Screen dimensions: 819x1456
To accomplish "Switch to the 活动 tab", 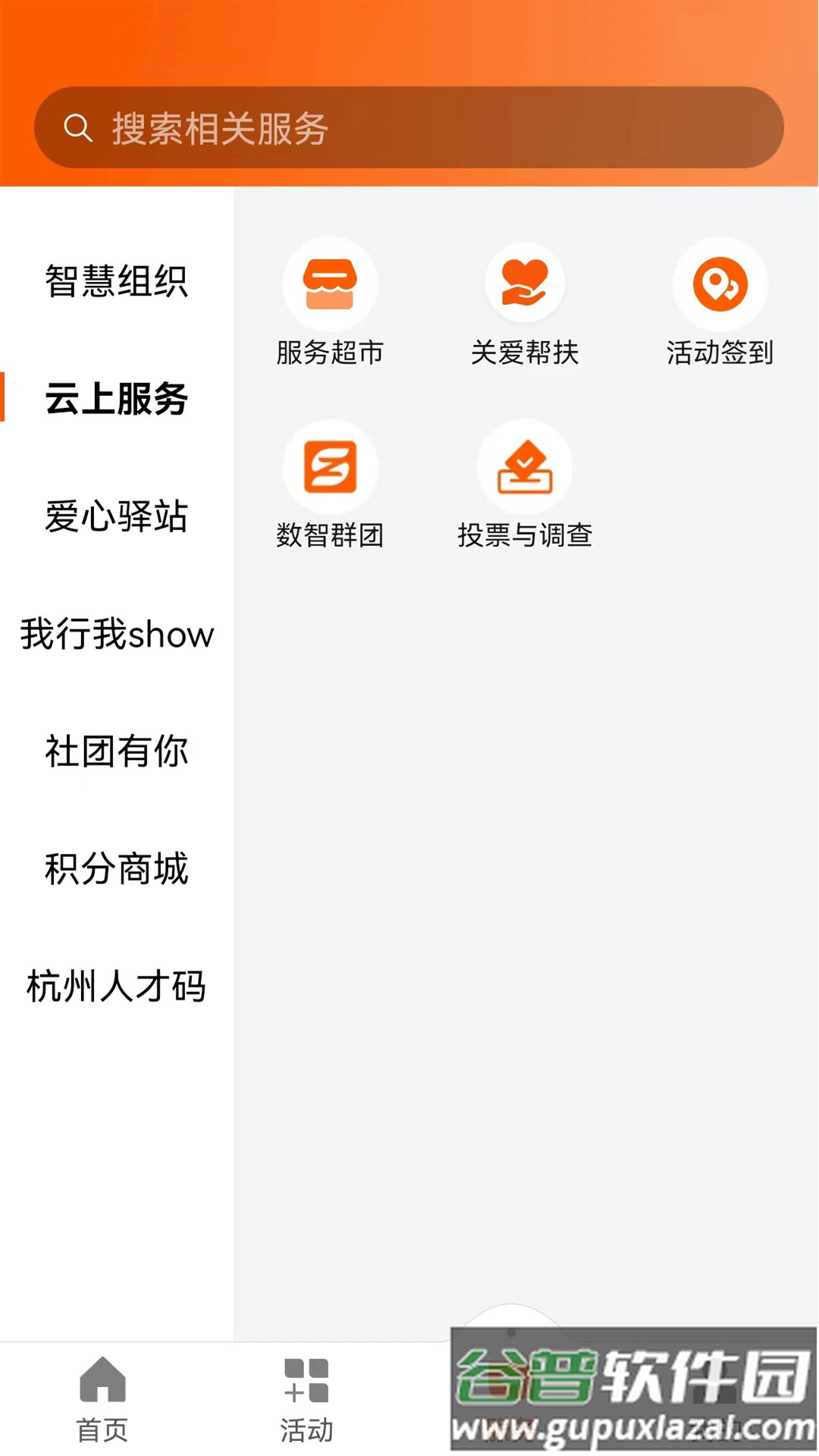I will coord(306,1399).
